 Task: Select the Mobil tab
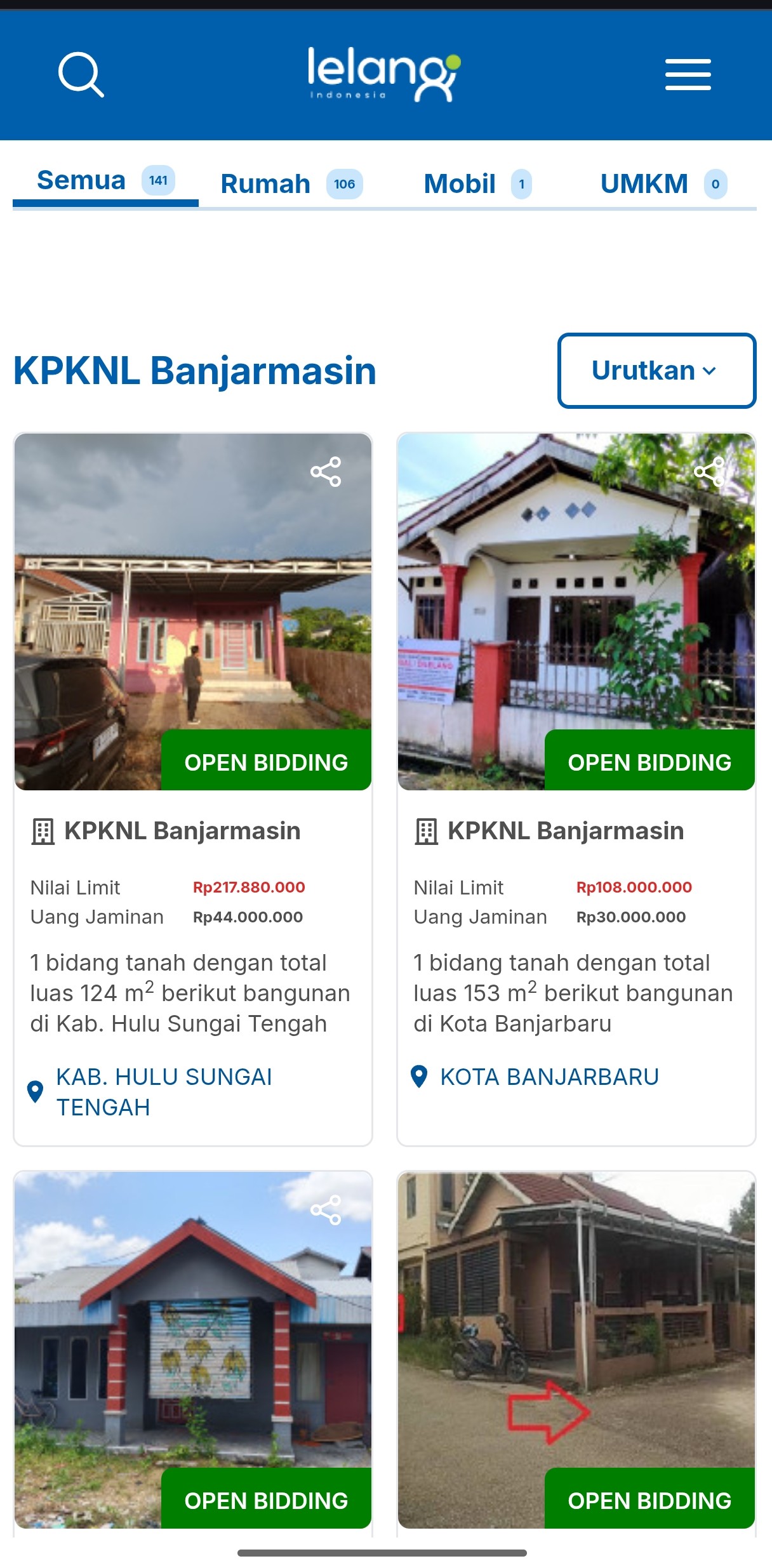477,184
